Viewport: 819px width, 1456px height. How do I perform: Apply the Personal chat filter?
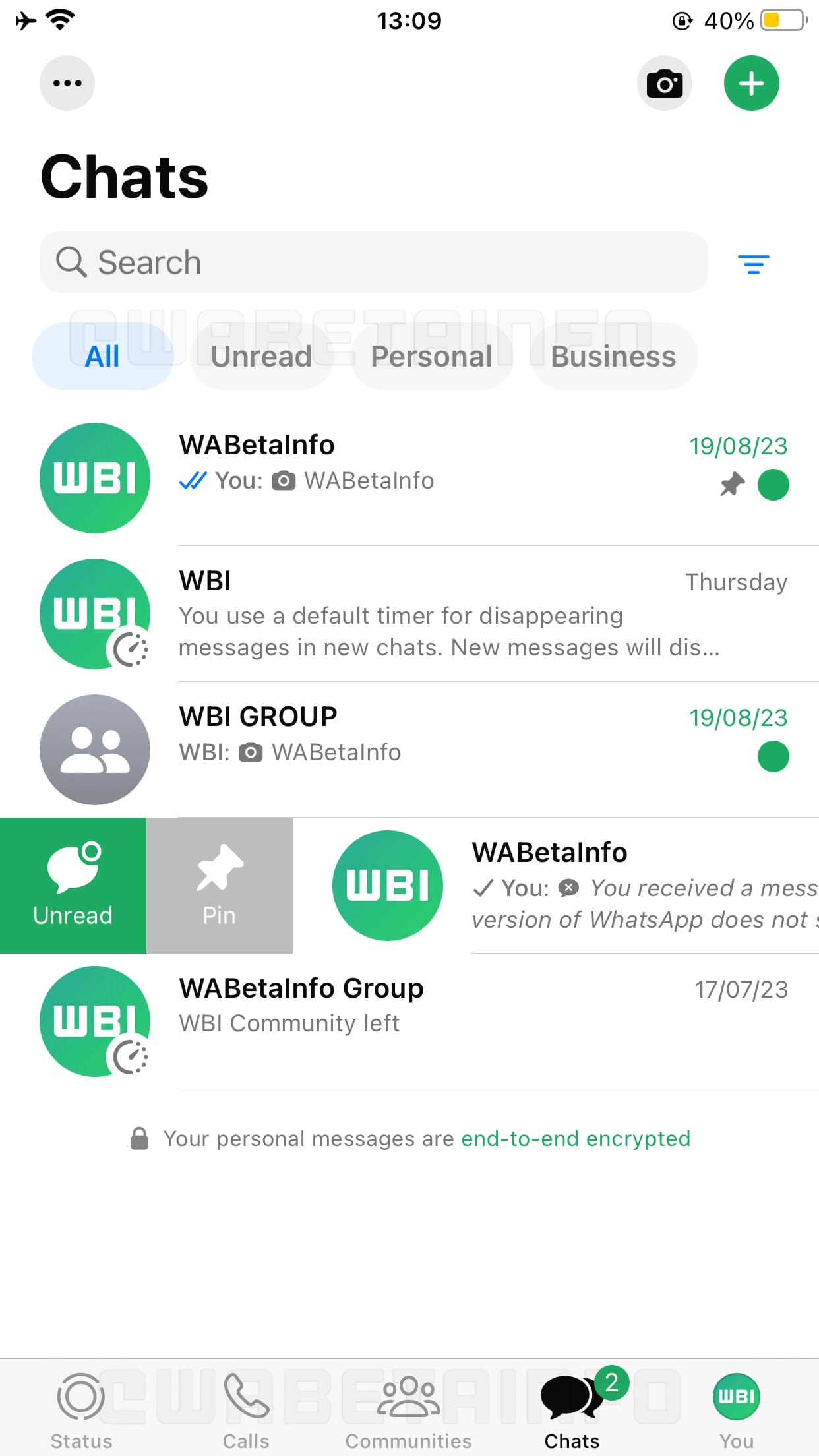431,356
